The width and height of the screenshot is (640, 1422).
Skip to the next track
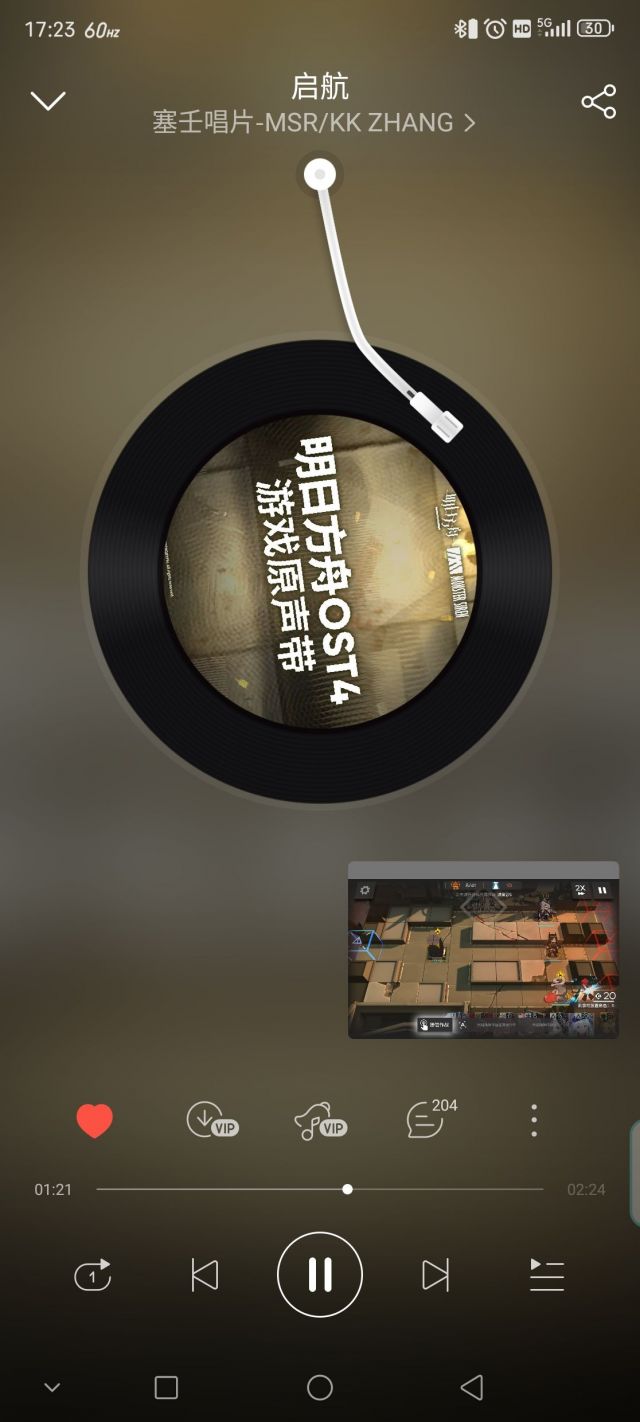[435, 1275]
